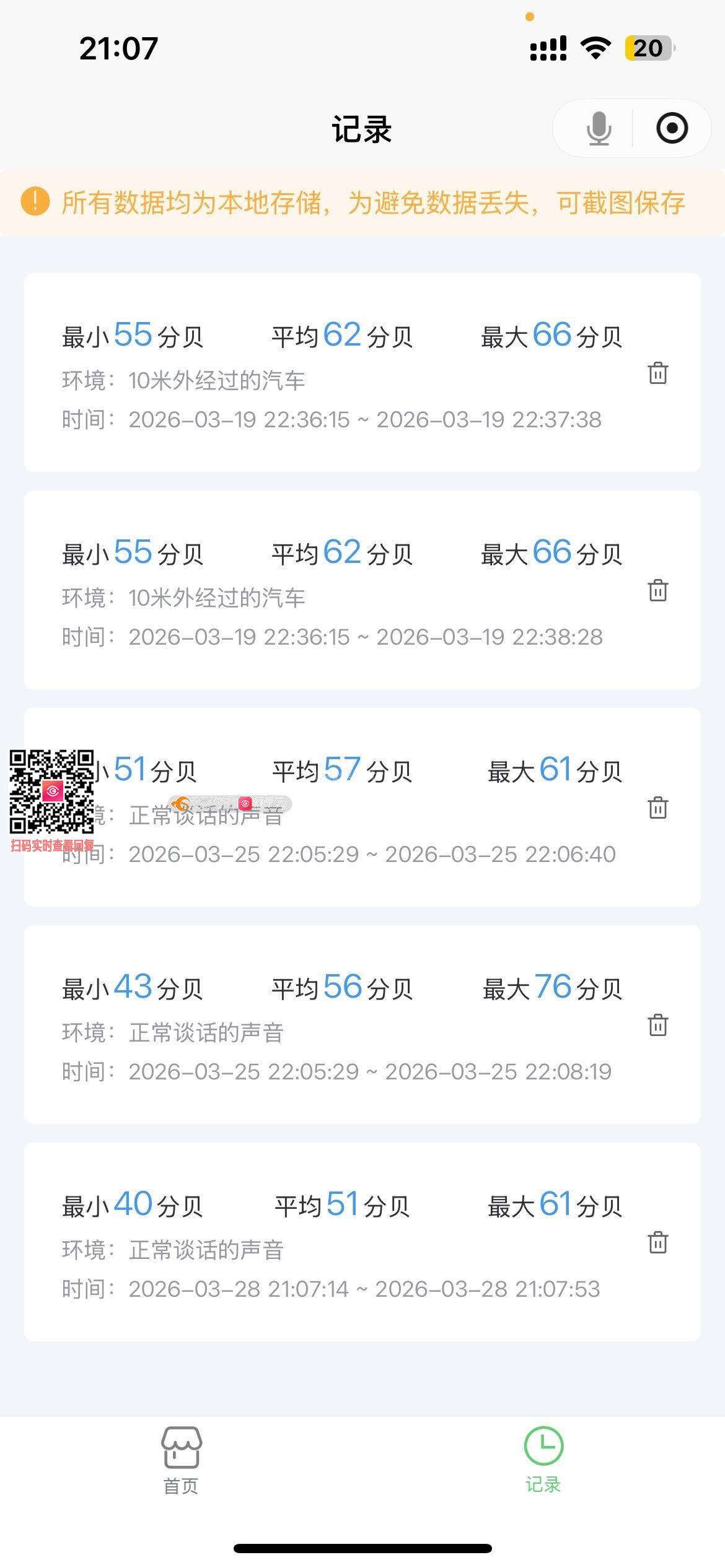Delete the record ending at 22:37:38

coord(657,373)
